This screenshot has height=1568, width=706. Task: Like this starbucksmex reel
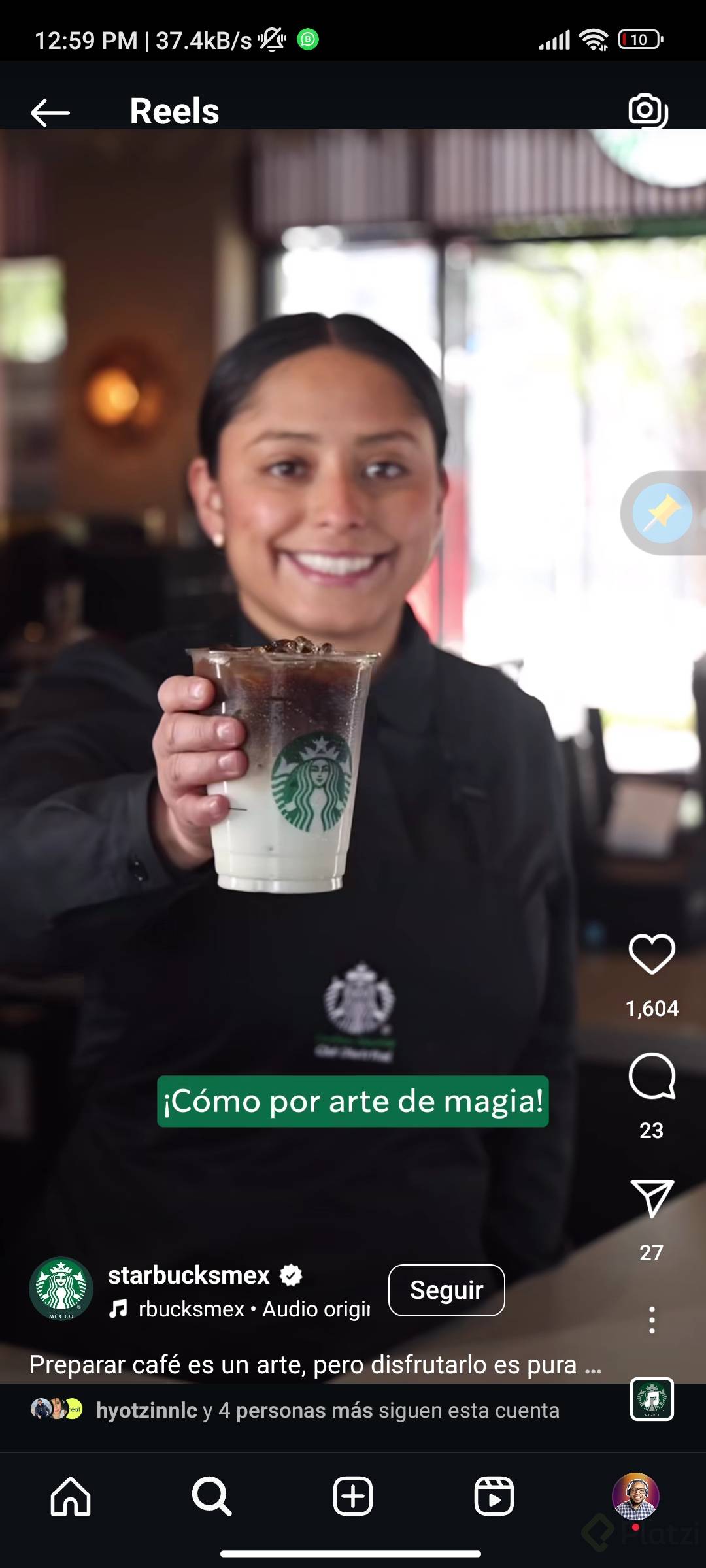(x=652, y=955)
